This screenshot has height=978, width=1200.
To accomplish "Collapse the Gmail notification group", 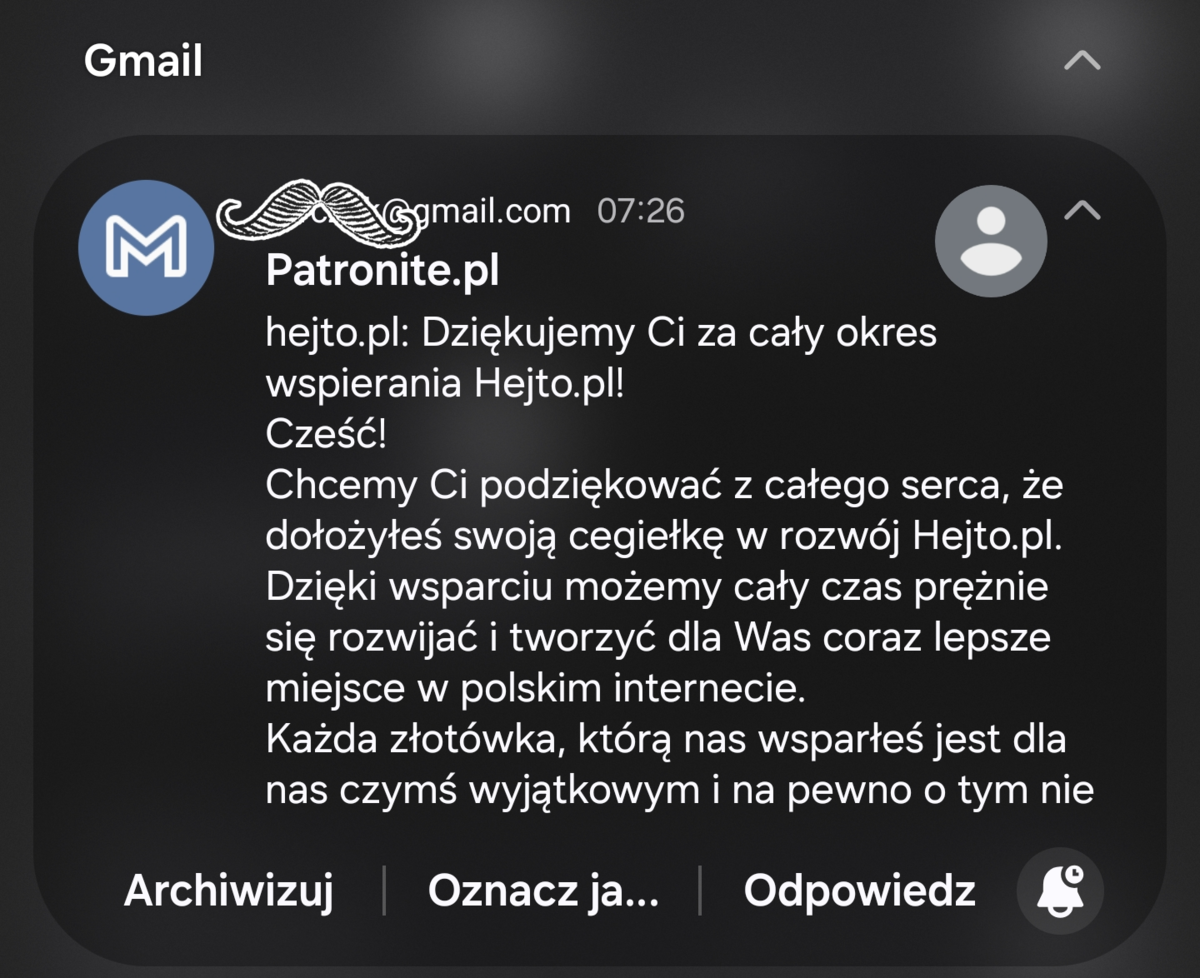I will point(1082,61).
